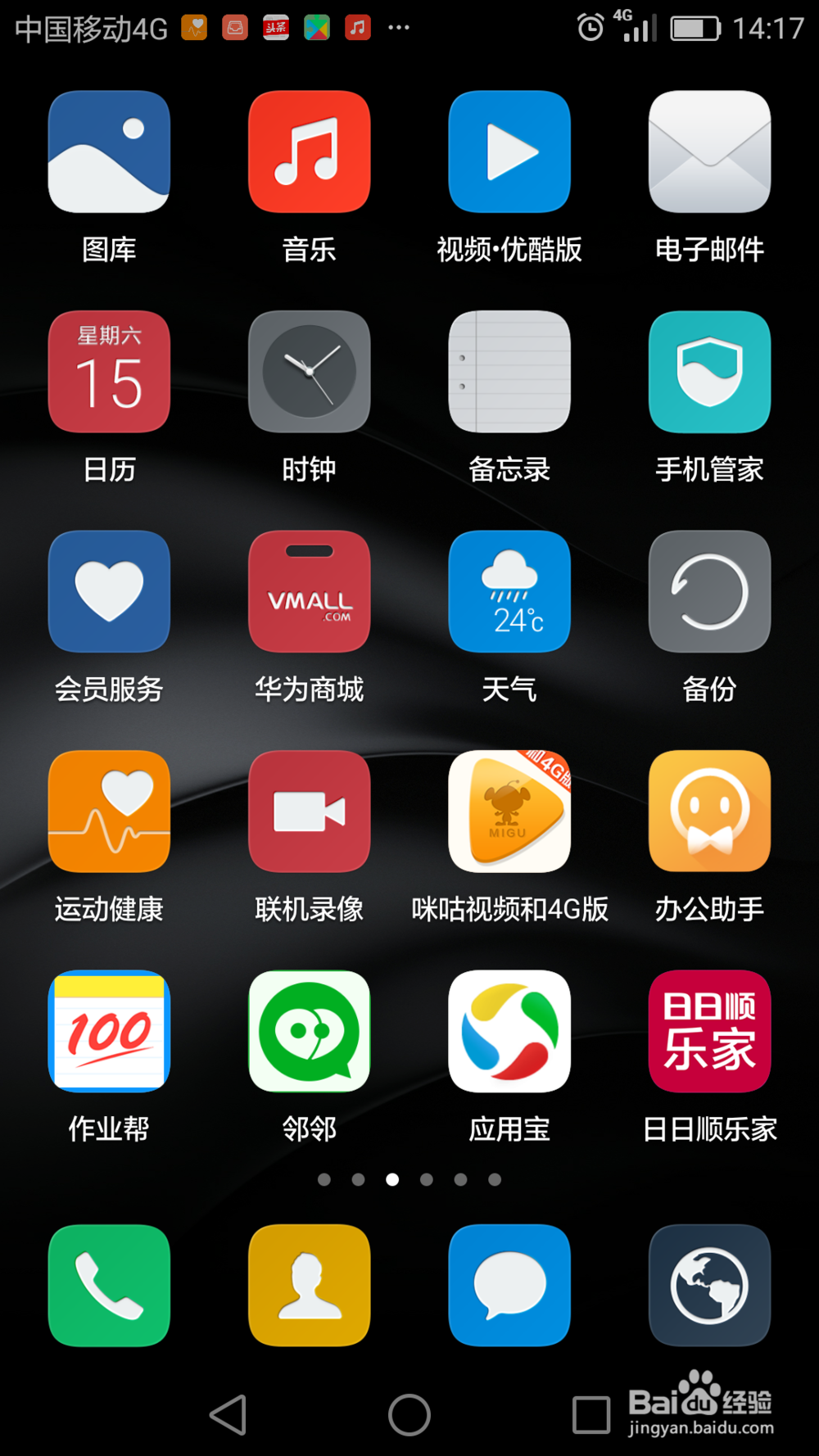This screenshot has width=819, height=1456.
Task: Launch 运动健康 health app
Action: (110, 811)
